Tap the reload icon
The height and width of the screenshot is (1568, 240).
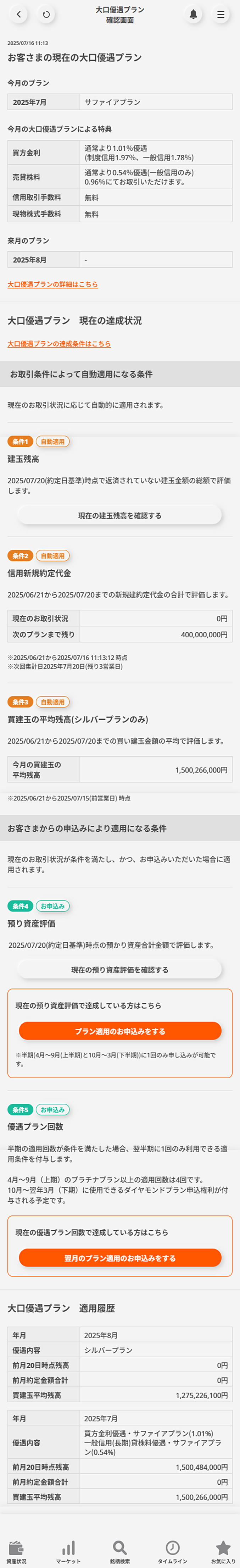point(46,14)
